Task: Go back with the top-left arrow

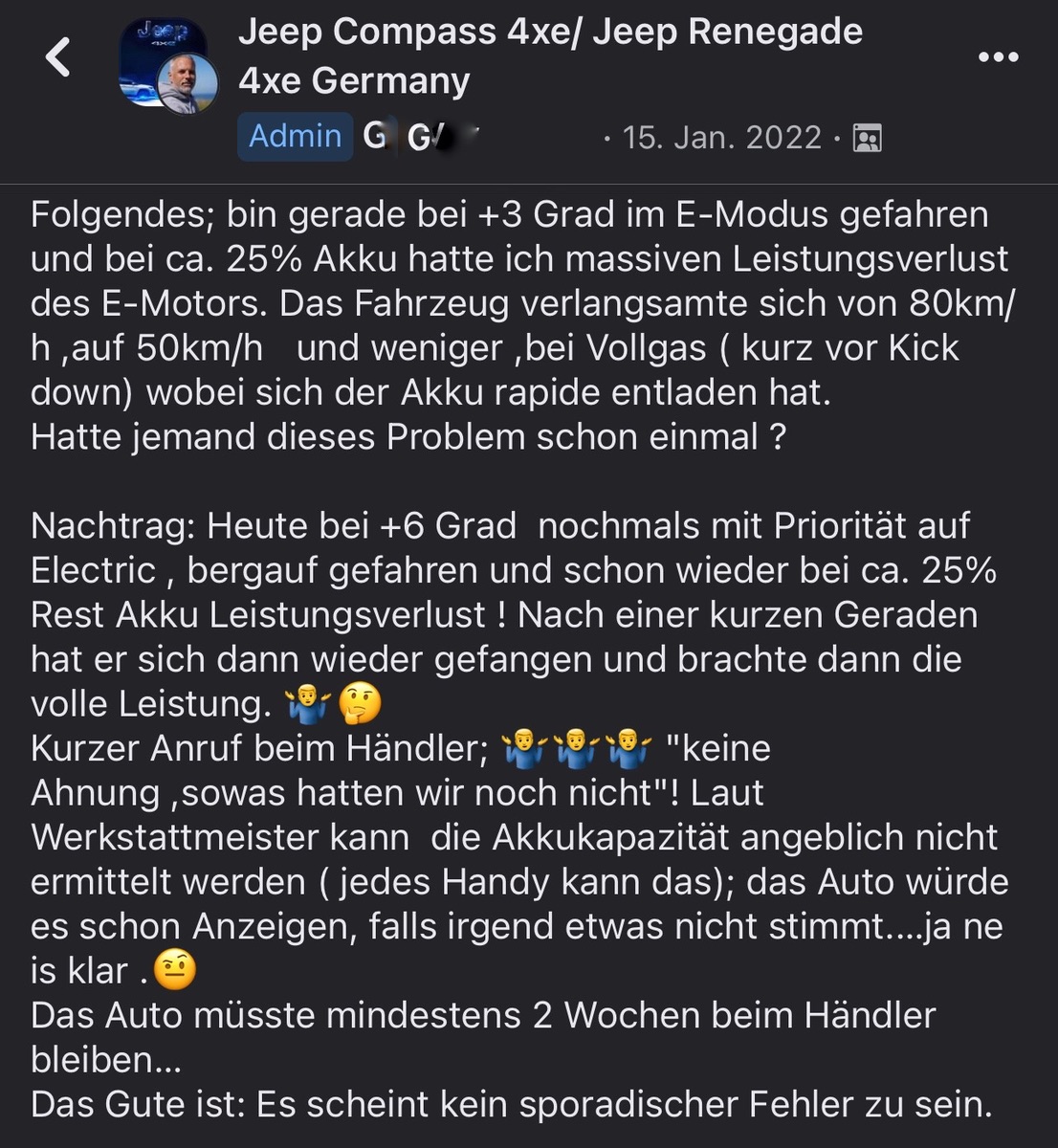Action: [x=59, y=57]
